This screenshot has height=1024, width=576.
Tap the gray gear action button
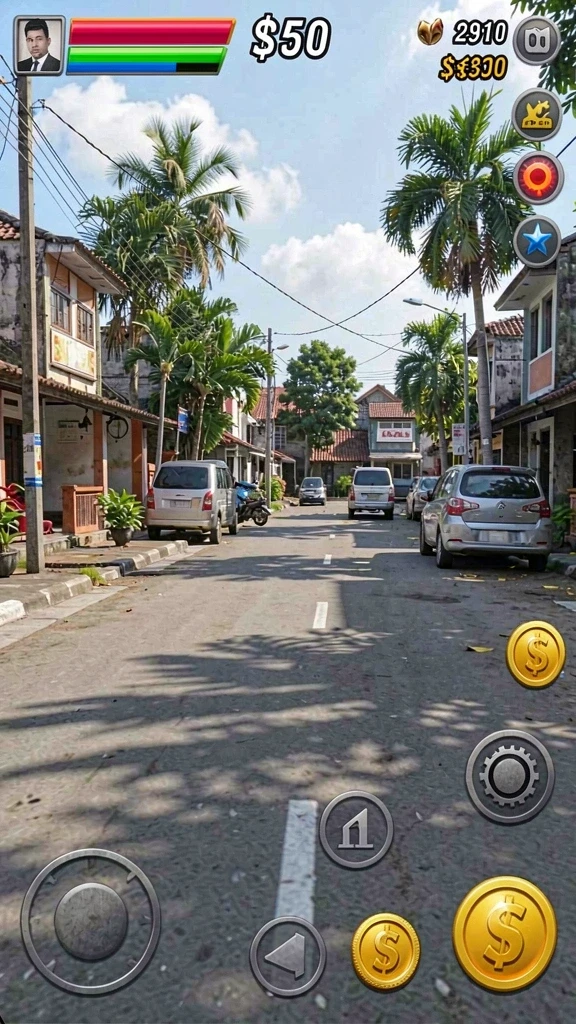[x=509, y=776]
